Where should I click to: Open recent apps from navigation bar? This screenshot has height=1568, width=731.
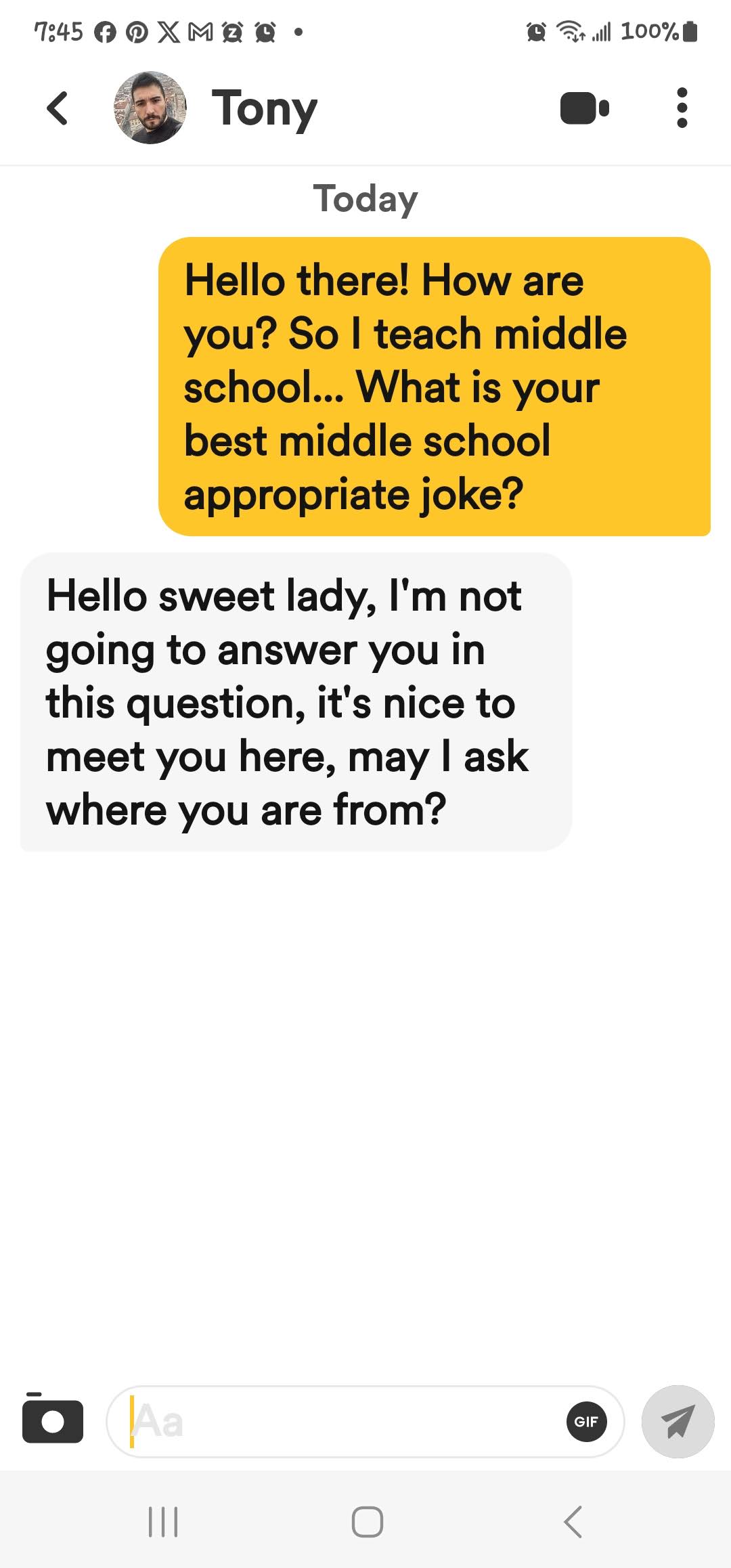coord(163,1522)
